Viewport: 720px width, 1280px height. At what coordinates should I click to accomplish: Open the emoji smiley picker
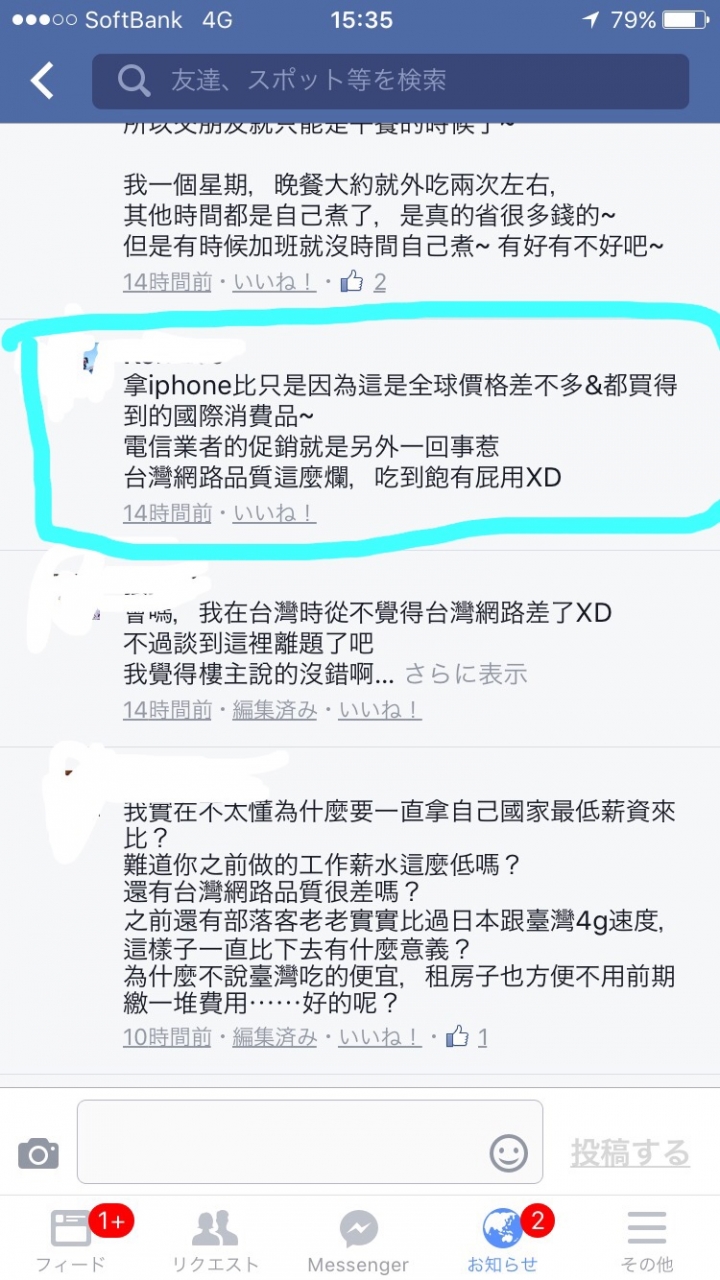point(508,1154)
